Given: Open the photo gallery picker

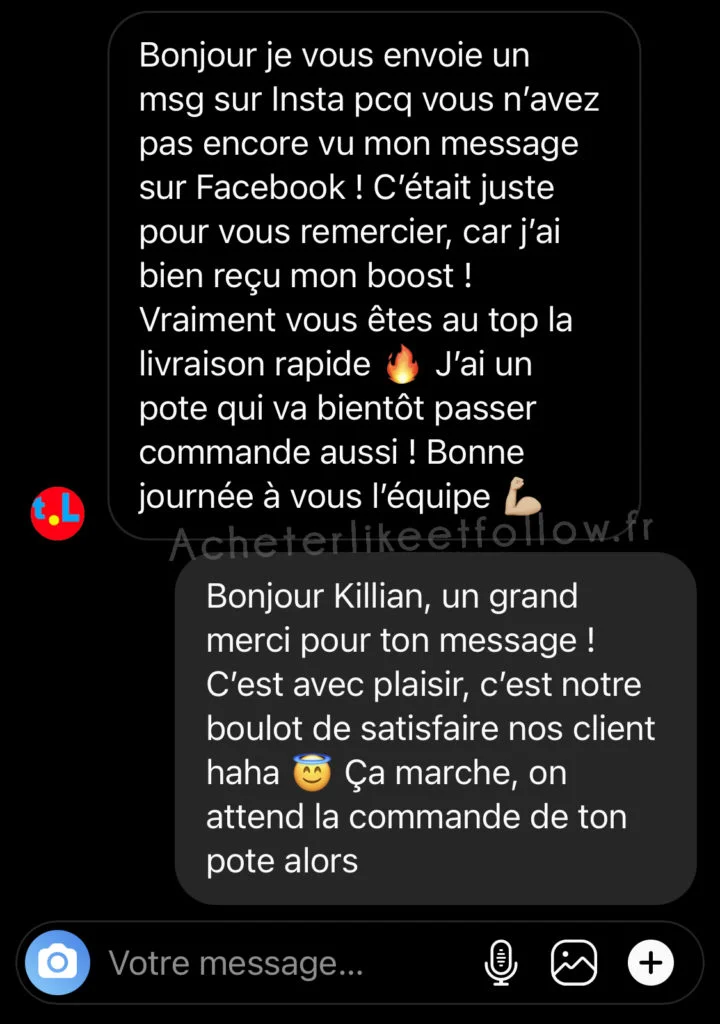Looking at the screenshot, I should point(574,963).
